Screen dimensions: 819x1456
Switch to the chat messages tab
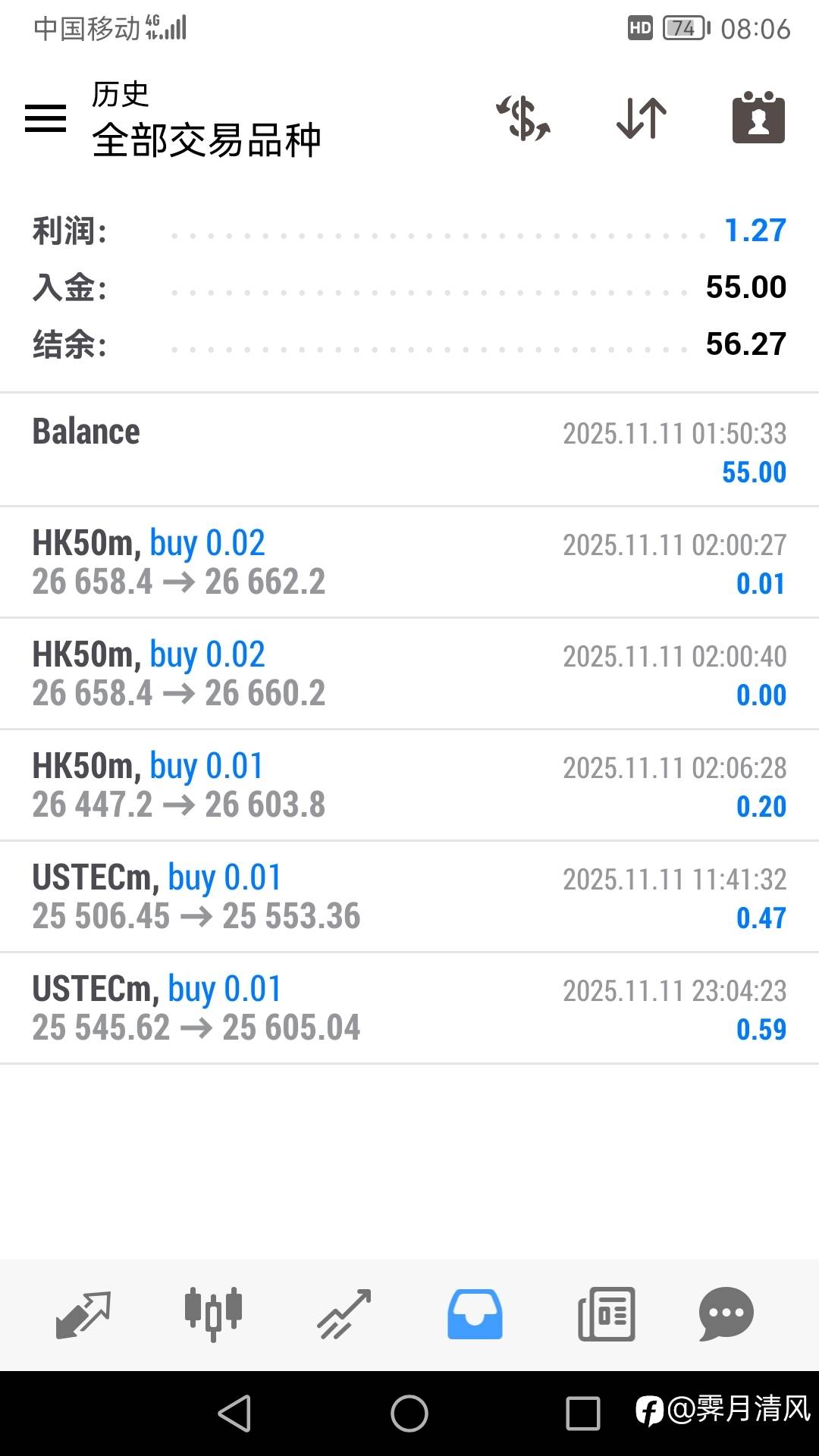(x=726, y=1314)
